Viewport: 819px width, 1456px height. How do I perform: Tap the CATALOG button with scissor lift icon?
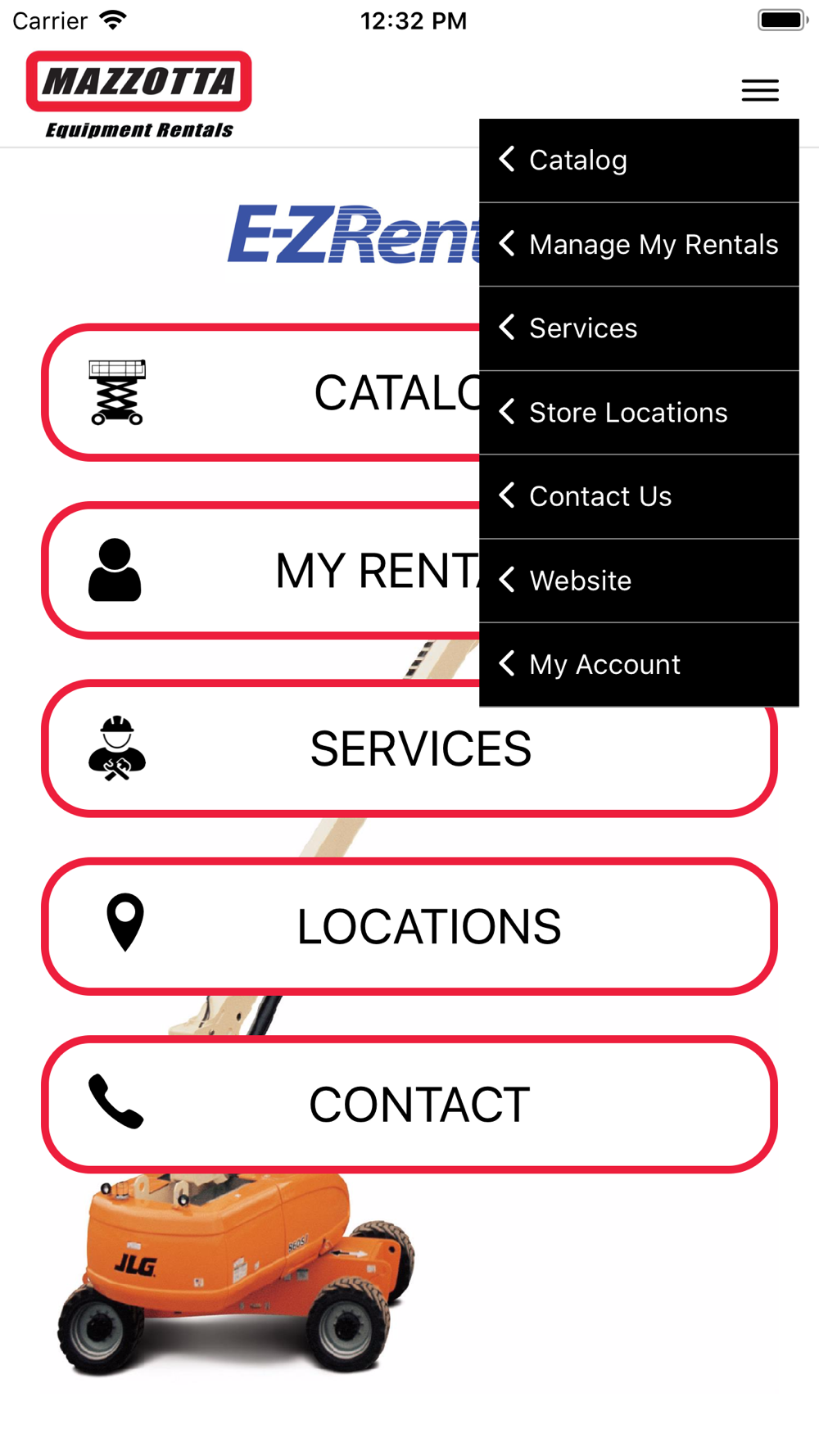(260, 392)
